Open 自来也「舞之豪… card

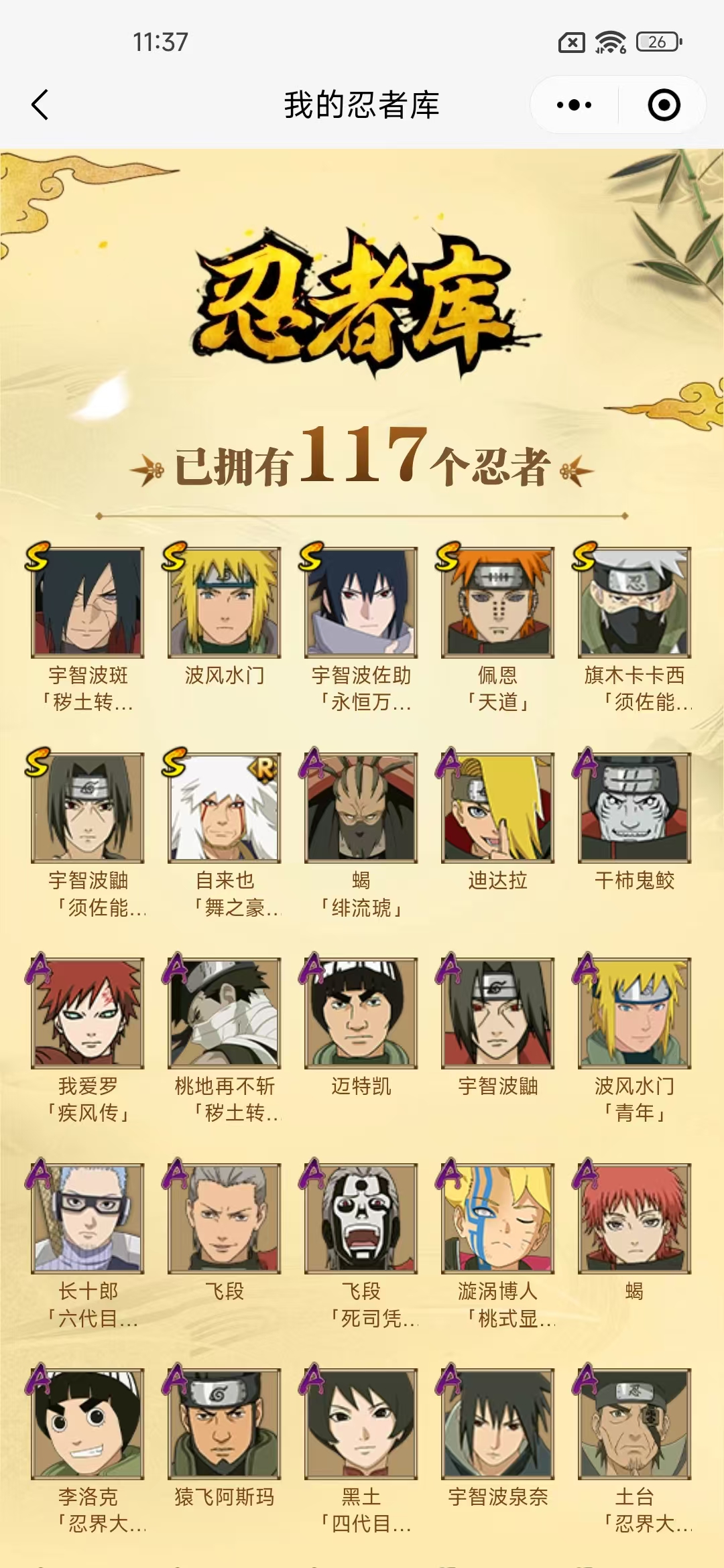click(x=225, y=807)
